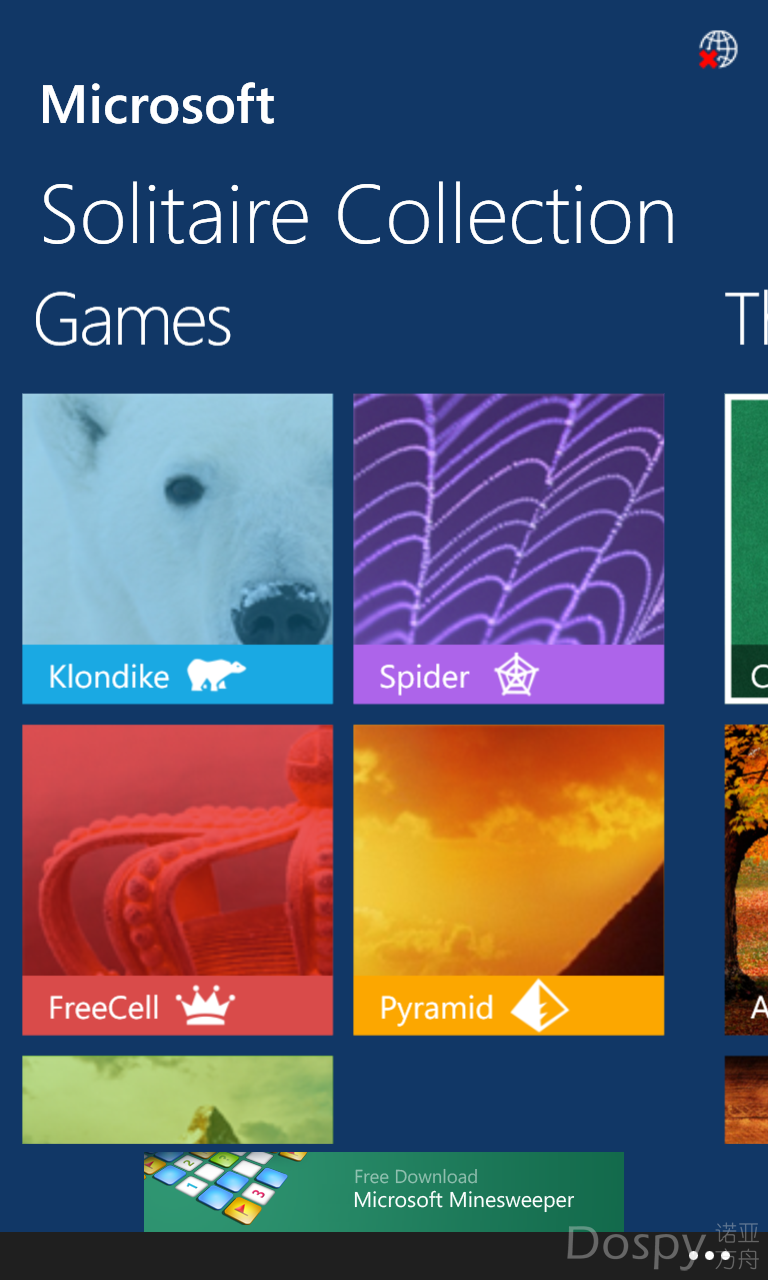The image size is (768, 1280).
Task: Tap the globe connection status icon
Action: pyautogui.click(x=717, y=50)
